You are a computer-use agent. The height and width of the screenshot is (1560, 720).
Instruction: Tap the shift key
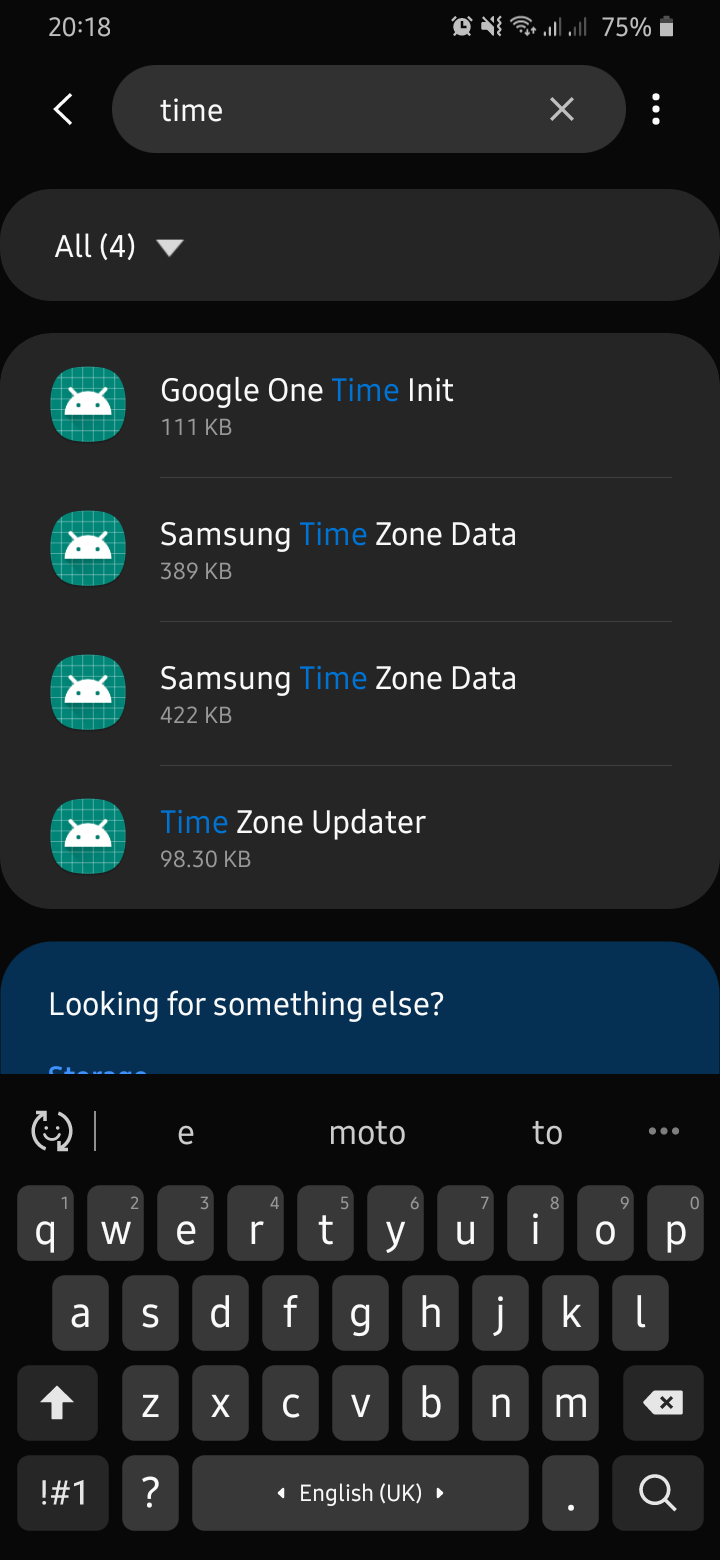(57, 1404)
